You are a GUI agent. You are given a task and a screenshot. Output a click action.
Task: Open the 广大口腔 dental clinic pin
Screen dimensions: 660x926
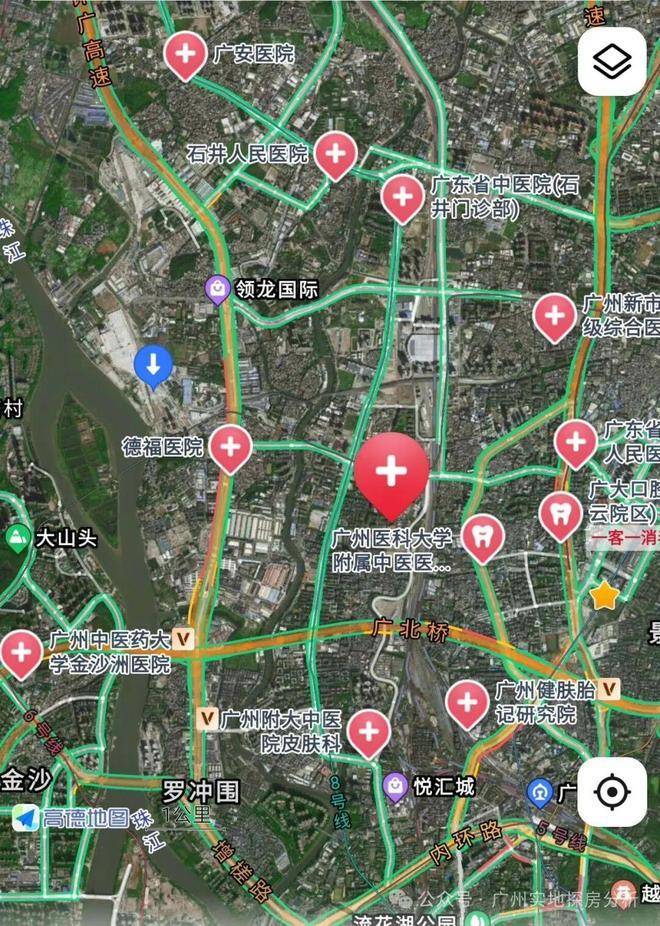560,514
